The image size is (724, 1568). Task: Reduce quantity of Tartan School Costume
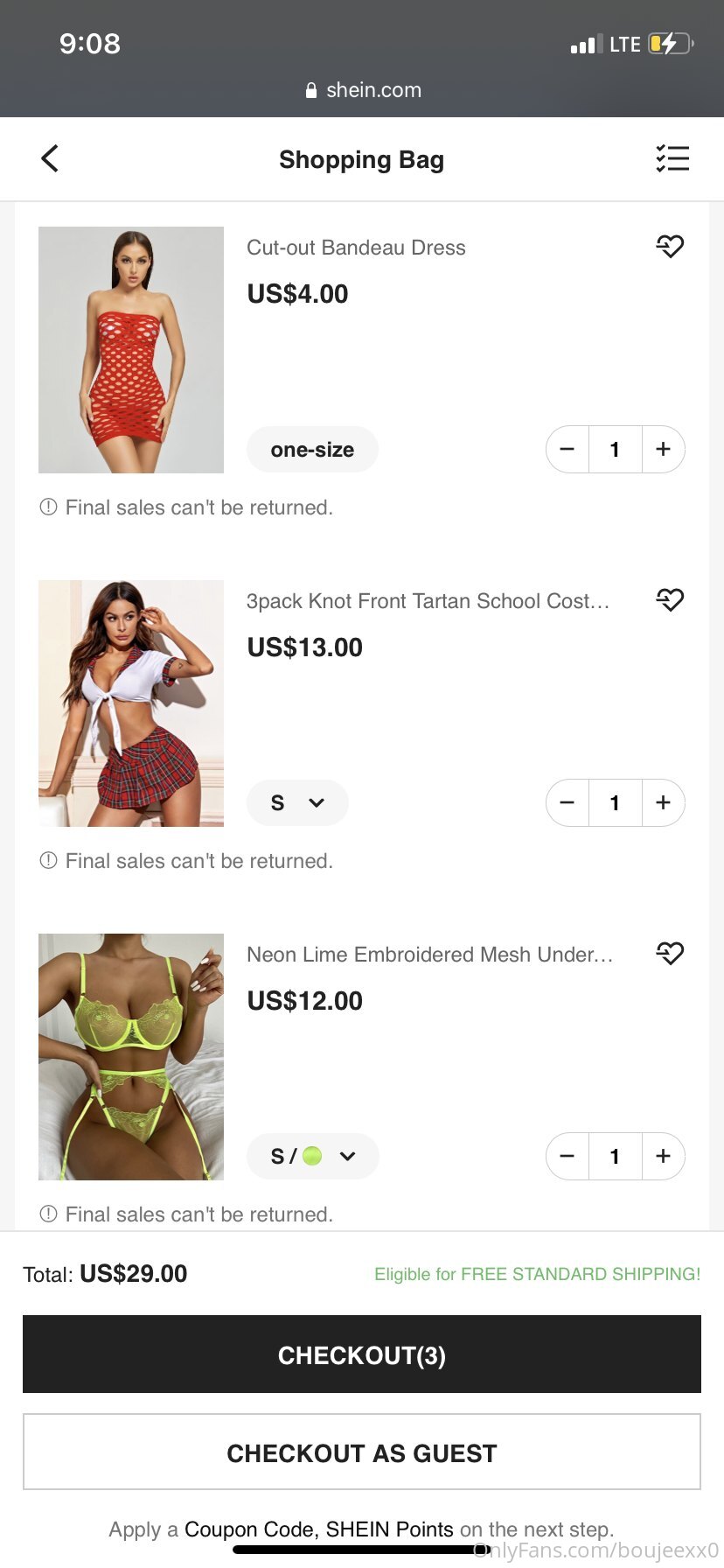click(567, 803)
